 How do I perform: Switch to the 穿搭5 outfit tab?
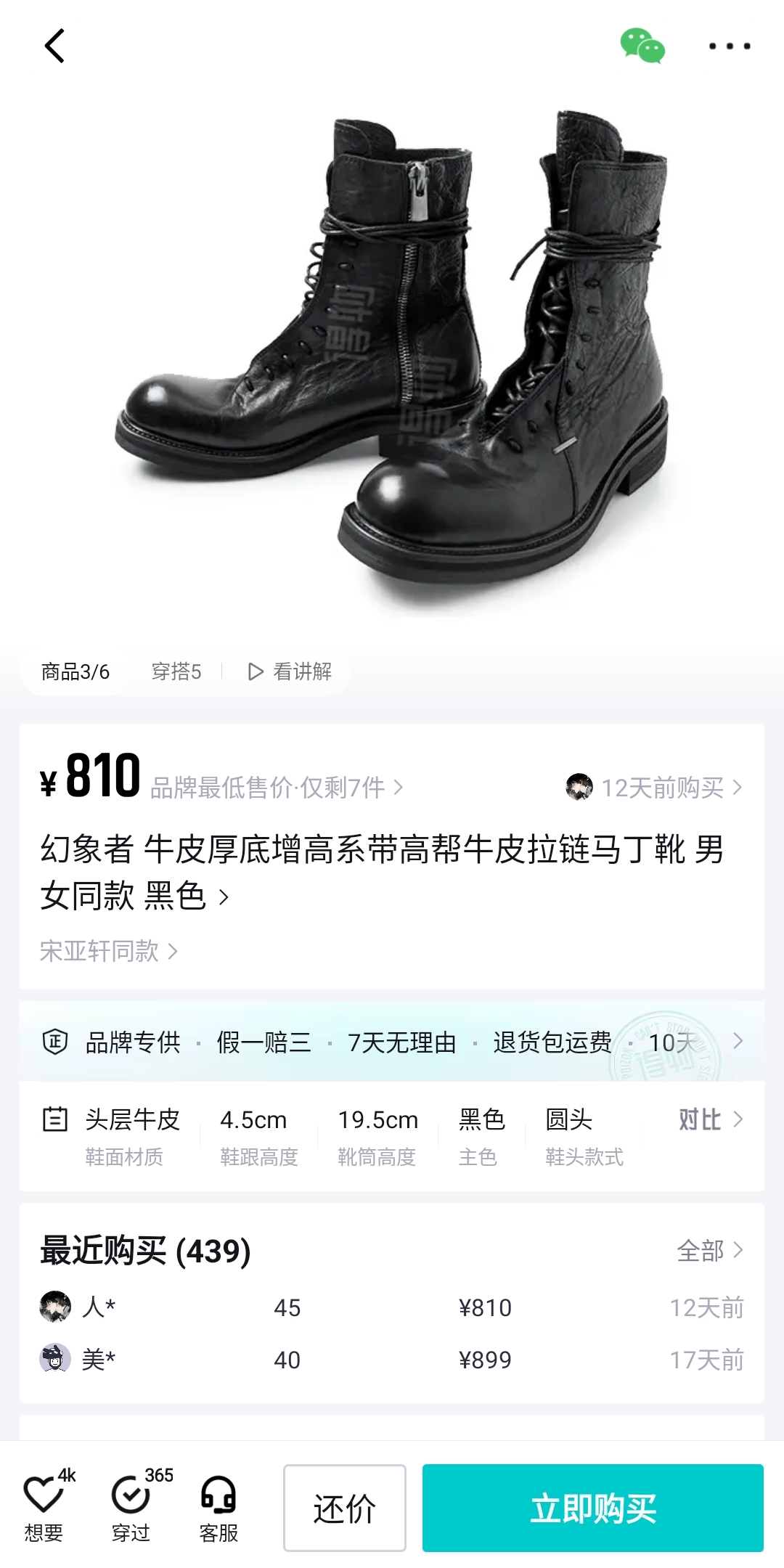click(176, 671)
